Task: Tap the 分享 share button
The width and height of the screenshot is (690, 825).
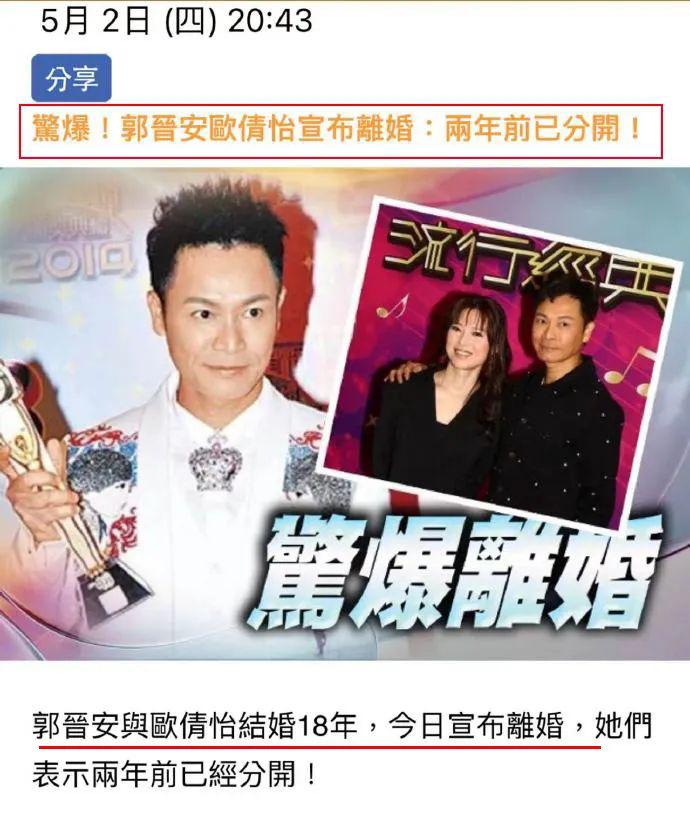Action: [x=70, y=81]
